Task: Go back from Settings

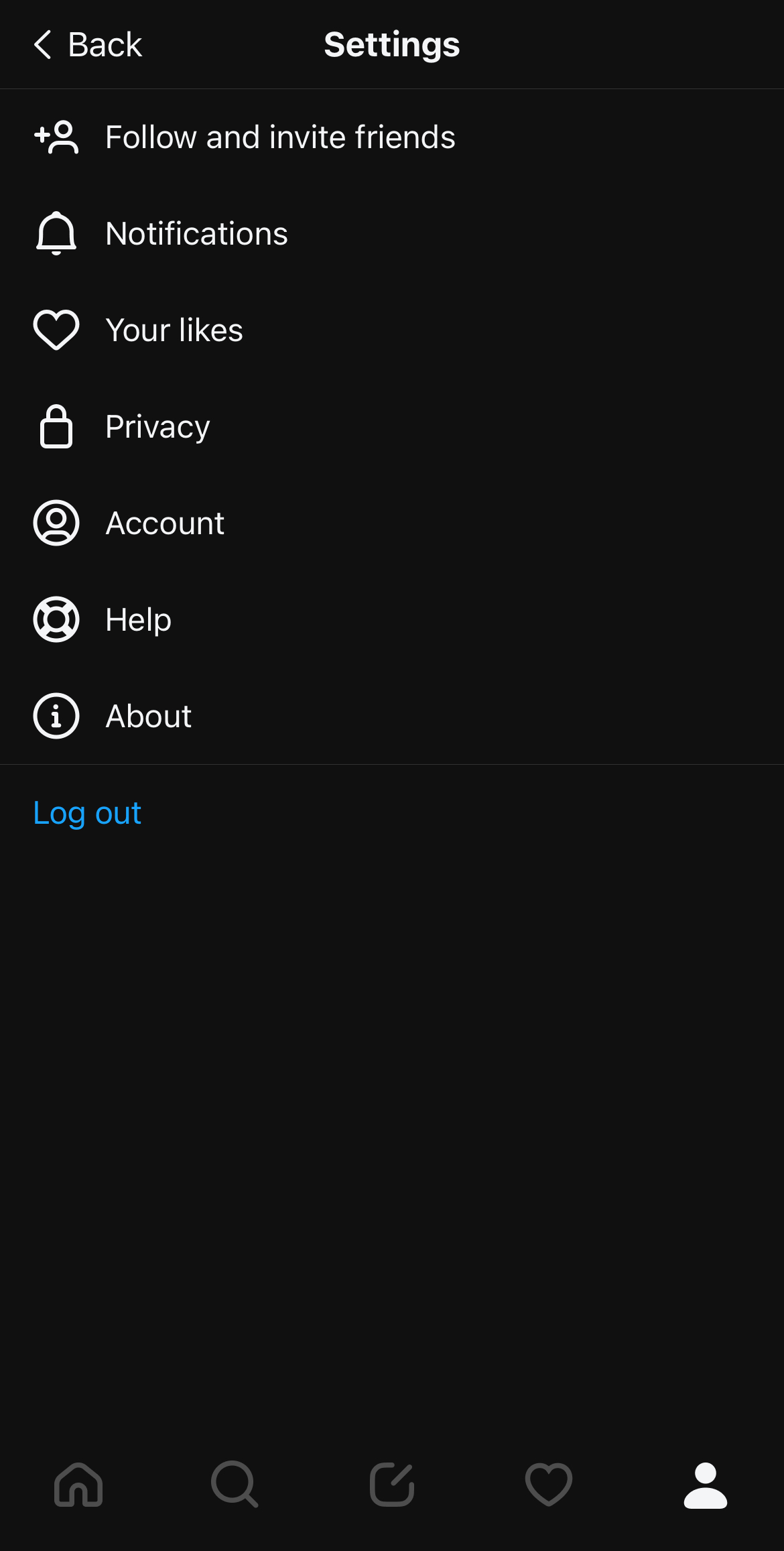Action: (88, 45)
